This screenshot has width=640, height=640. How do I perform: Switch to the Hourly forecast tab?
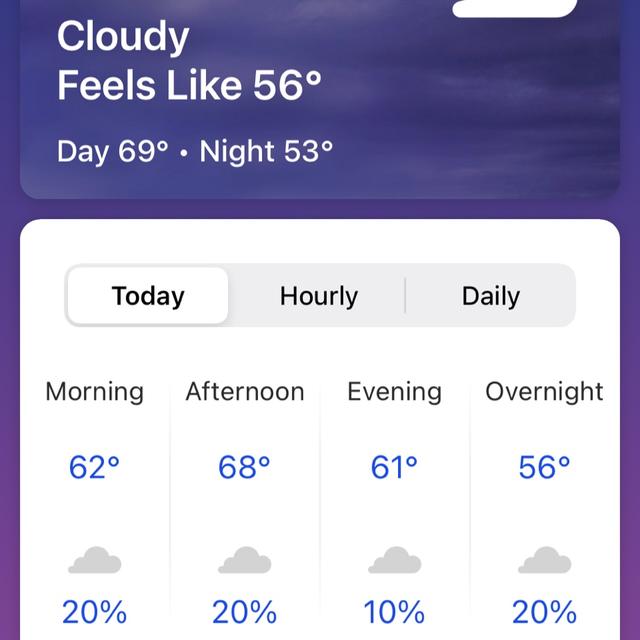pyautogui.click(x=318, y=296)
